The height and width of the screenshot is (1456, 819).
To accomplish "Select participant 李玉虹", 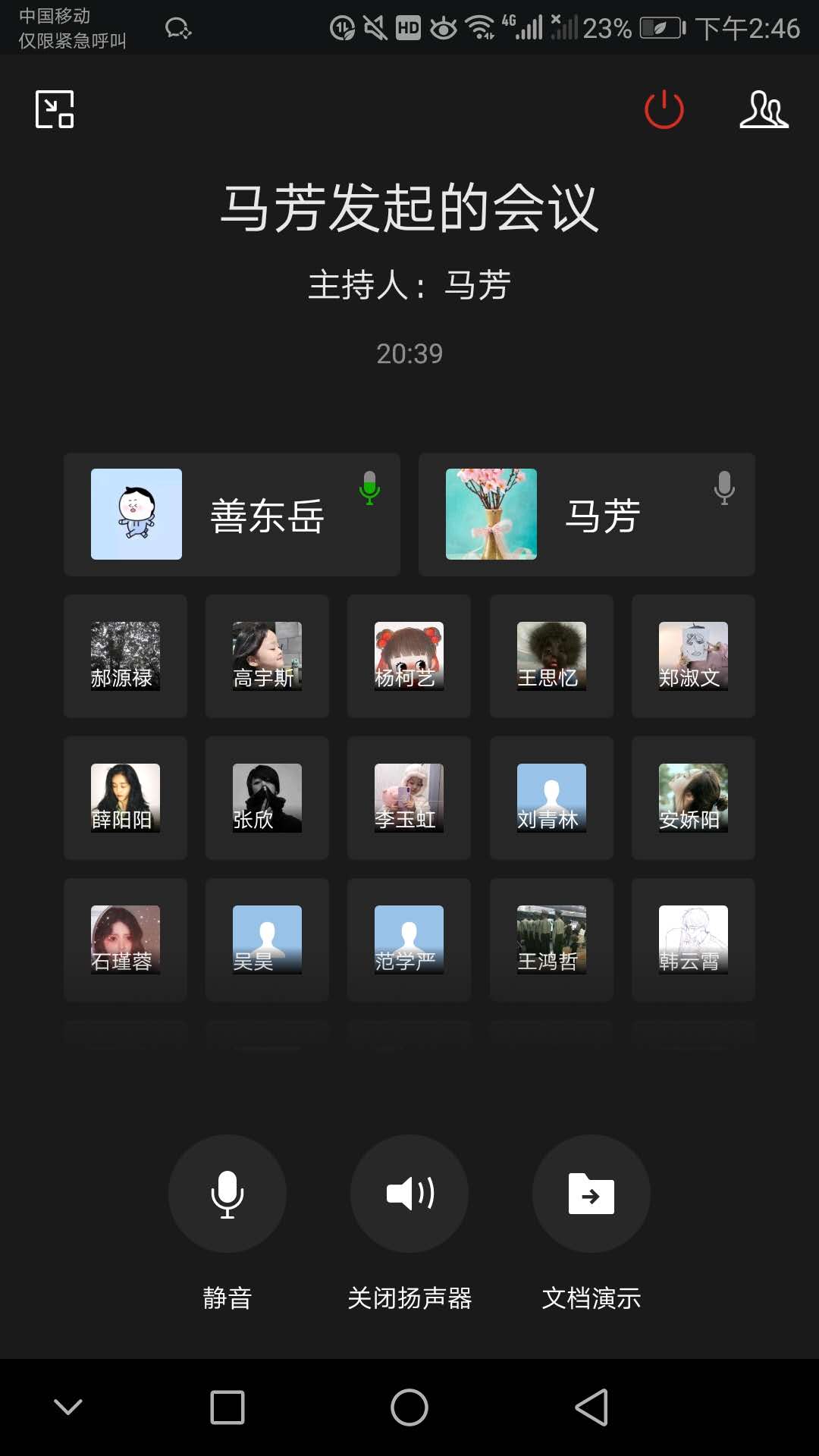I will [x=409, y=798].
